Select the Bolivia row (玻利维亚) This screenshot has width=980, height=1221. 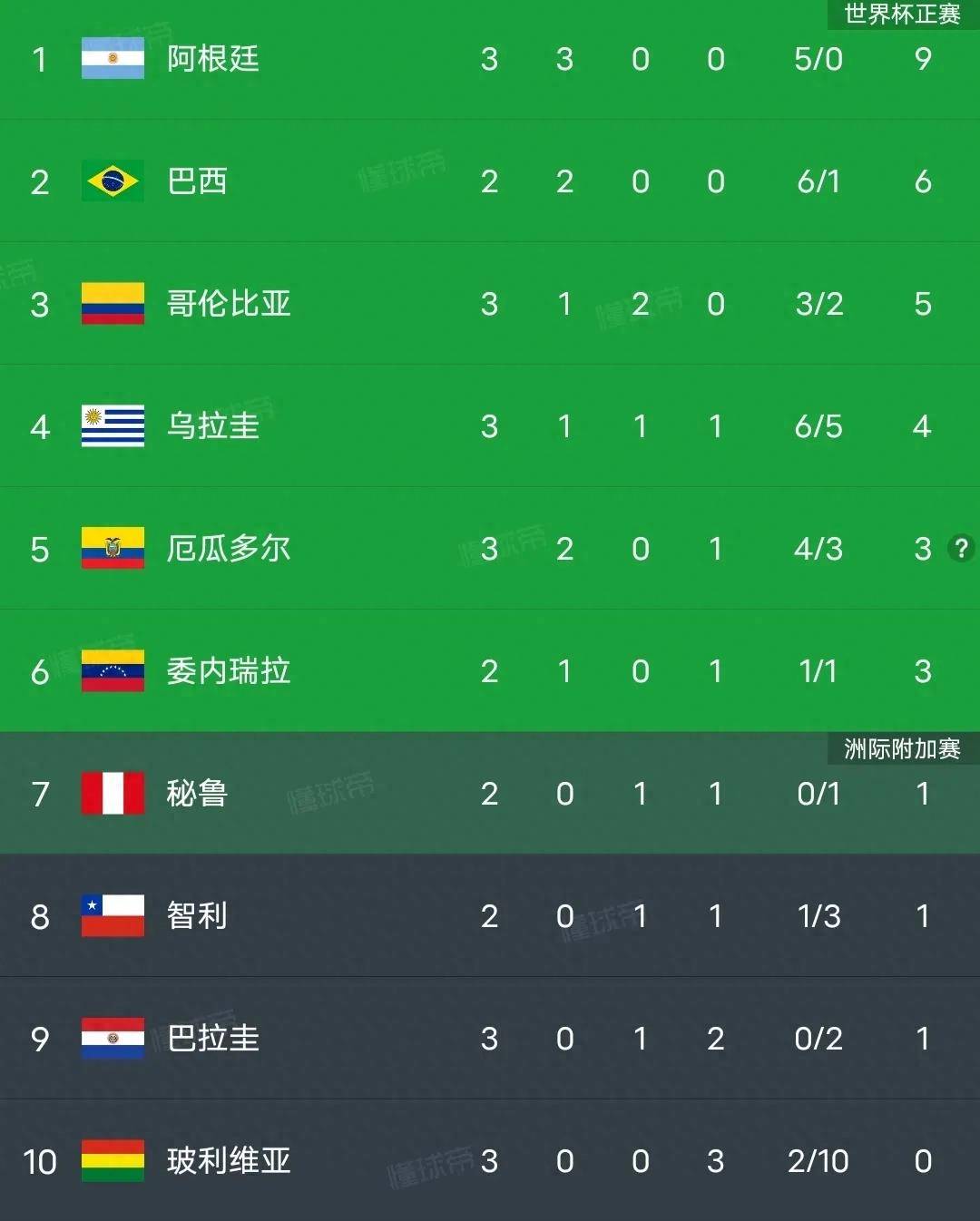(229, 1161)
